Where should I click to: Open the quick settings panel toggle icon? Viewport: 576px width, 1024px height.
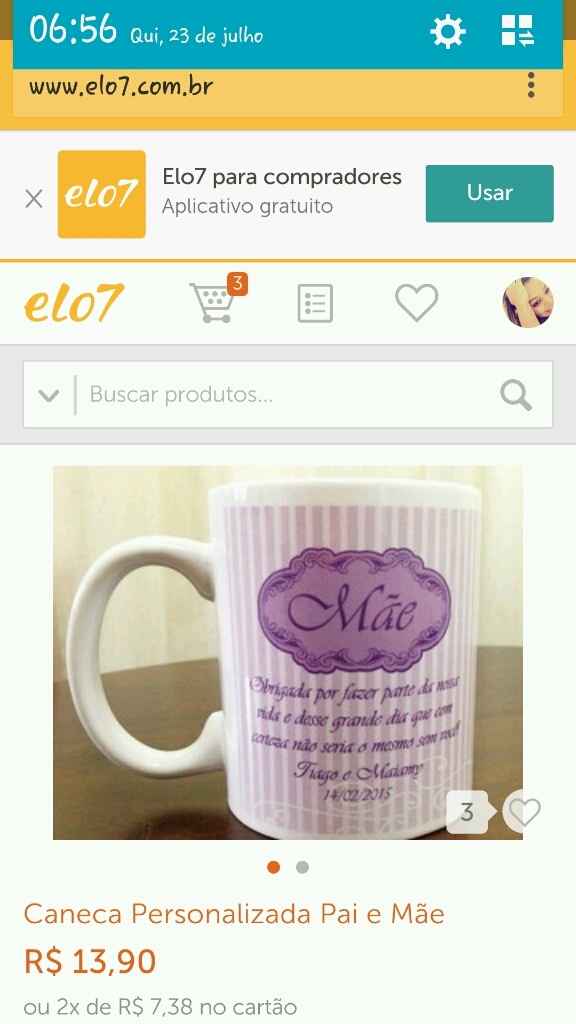[517, 31]
